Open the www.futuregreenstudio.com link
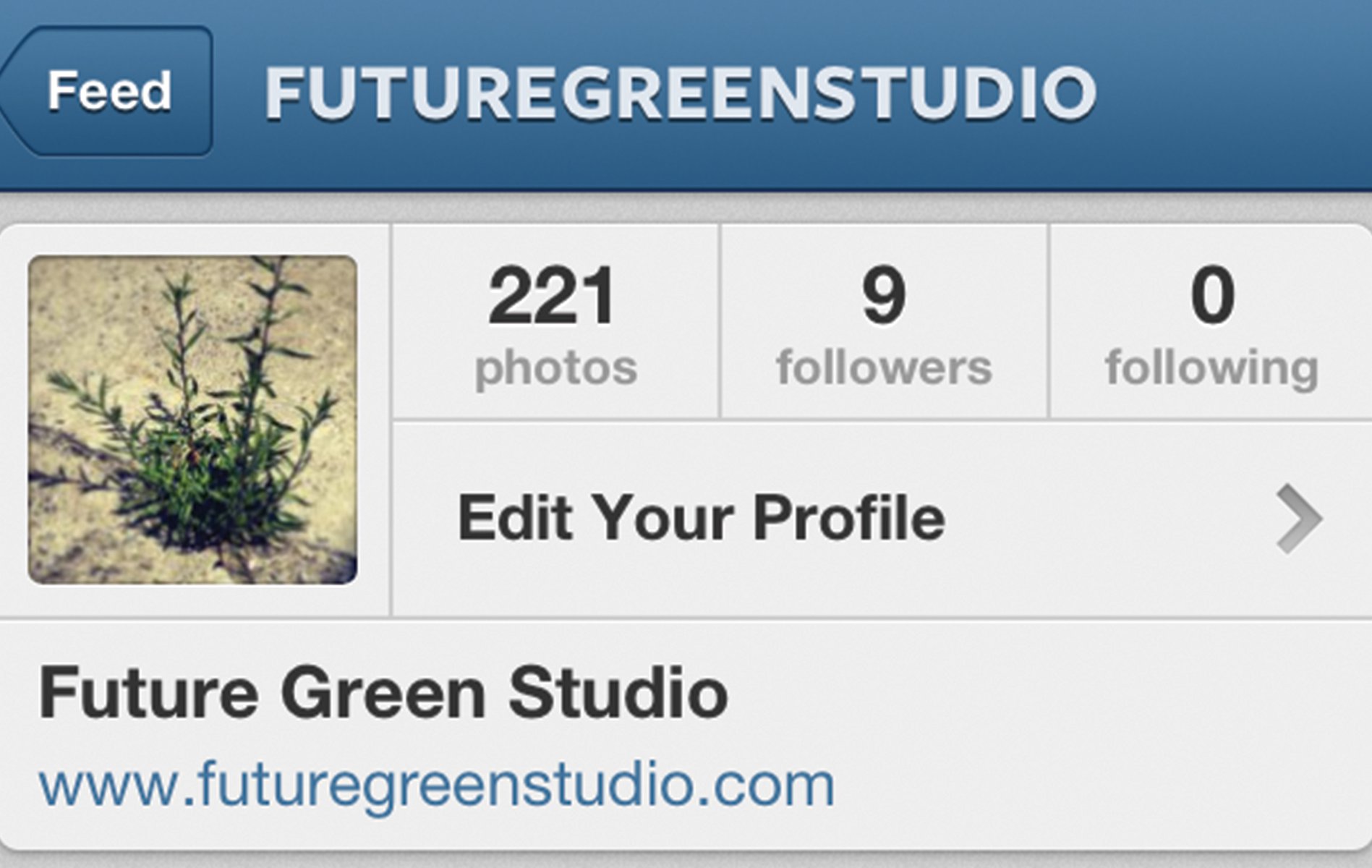 tap(437, 785)
